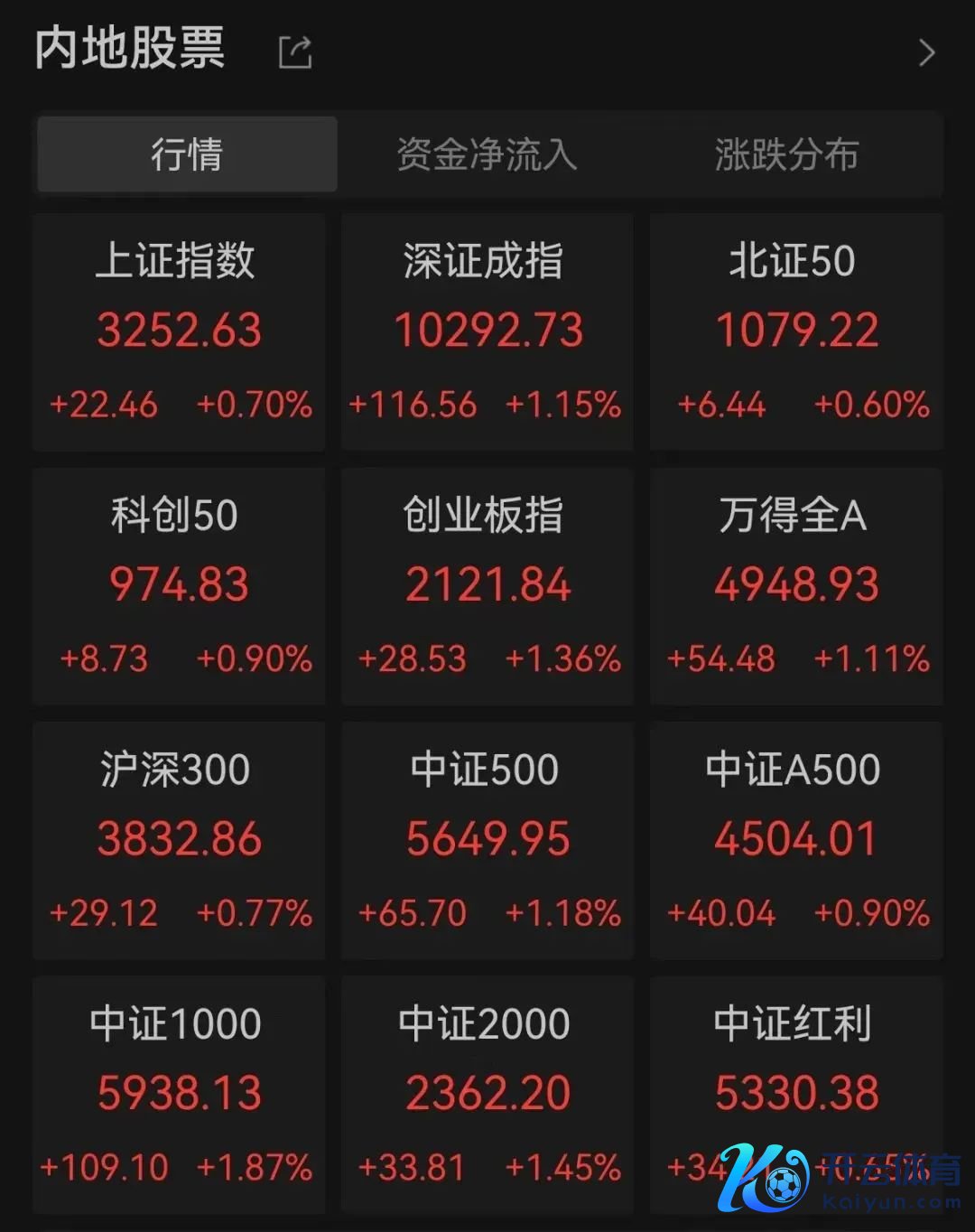Switch to the 行情 tab
975x1232 pixels.
pos(187,154)
